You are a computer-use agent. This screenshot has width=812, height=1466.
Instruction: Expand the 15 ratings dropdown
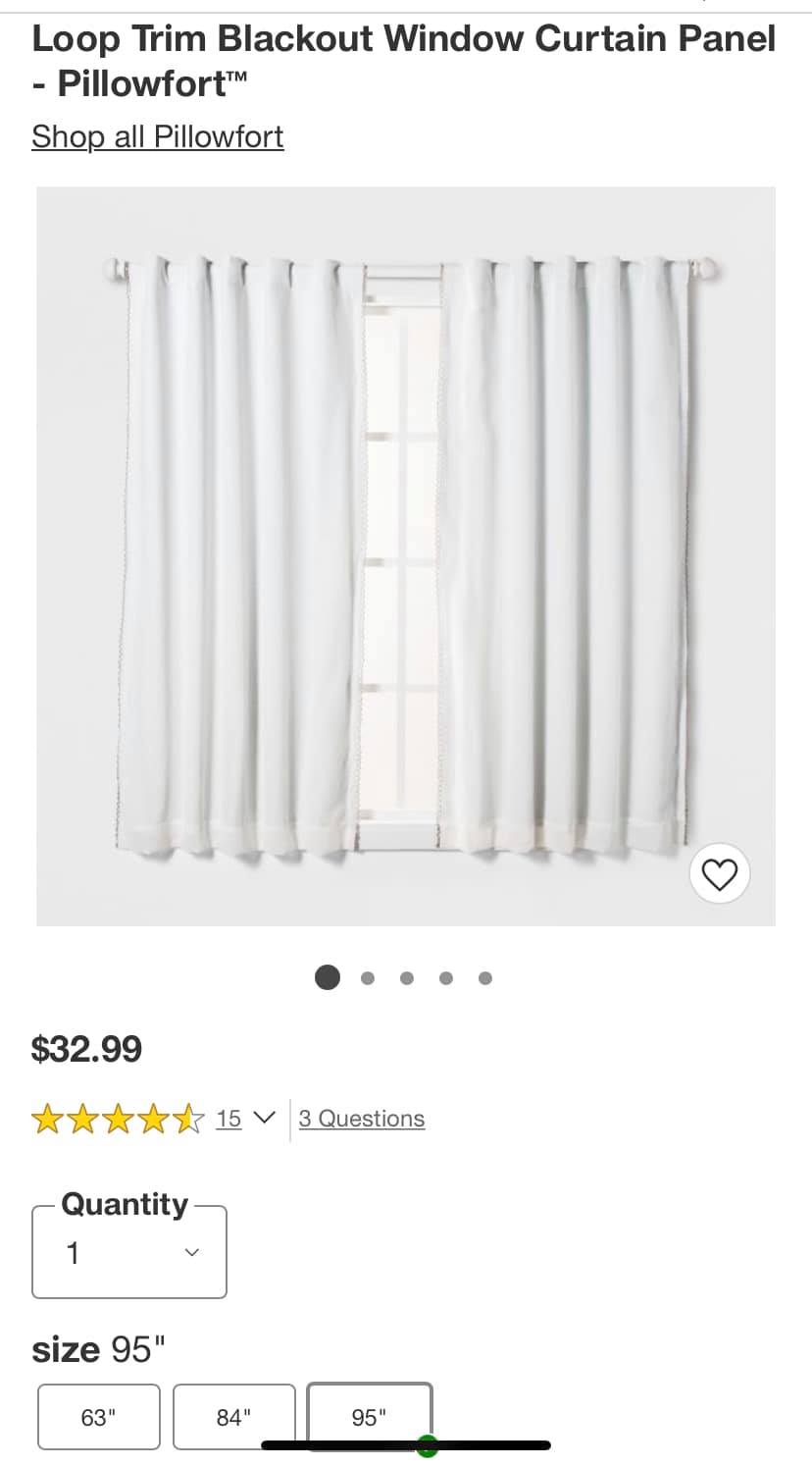click(245, 1119)
